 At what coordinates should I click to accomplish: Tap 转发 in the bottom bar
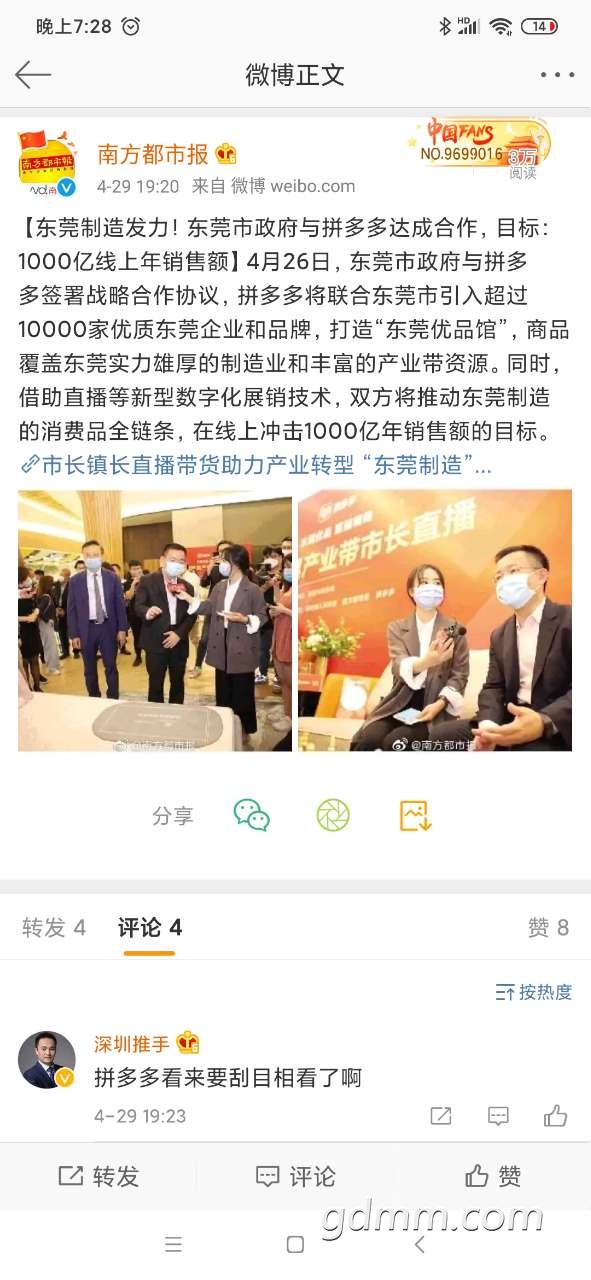[98, 1177]
